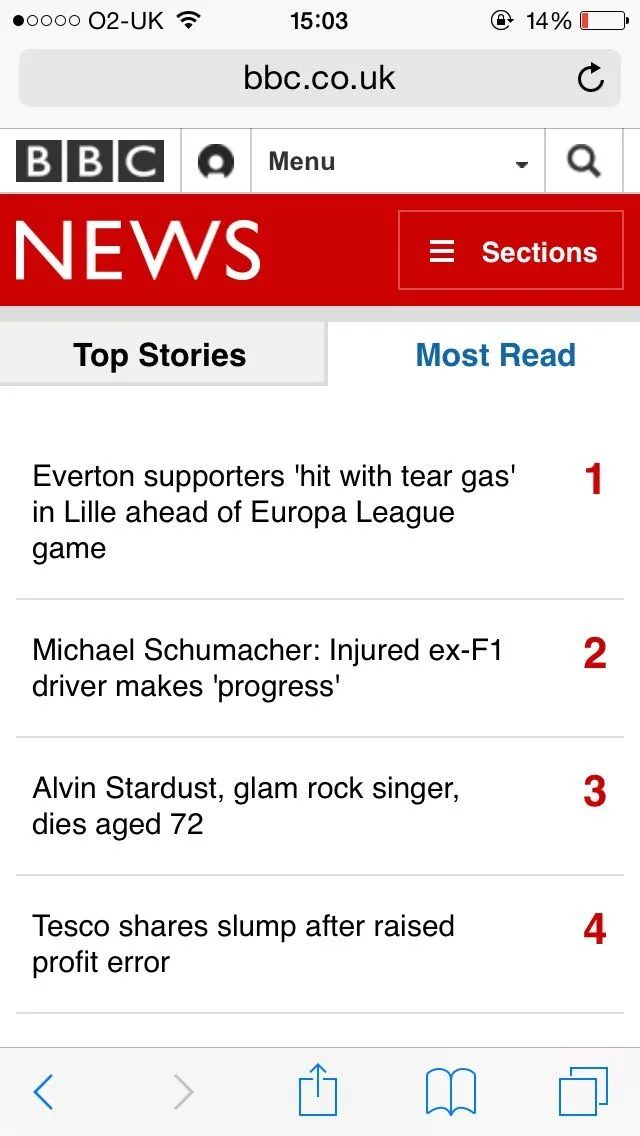Reload the page in Safari

(591, 78)
